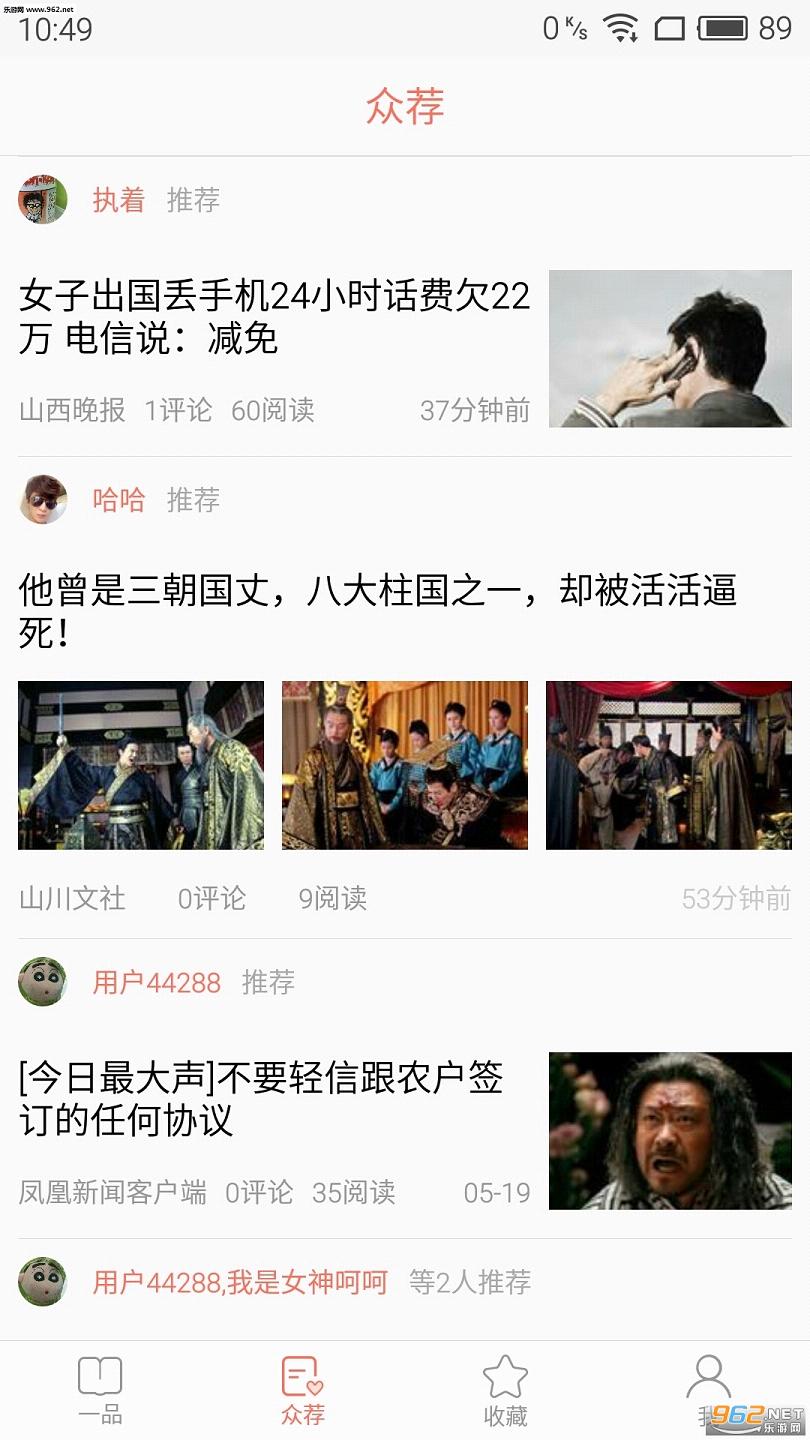View user 执着's profile avatar
The width and height of the screenshot is (810, 1440).
[43, 200]
